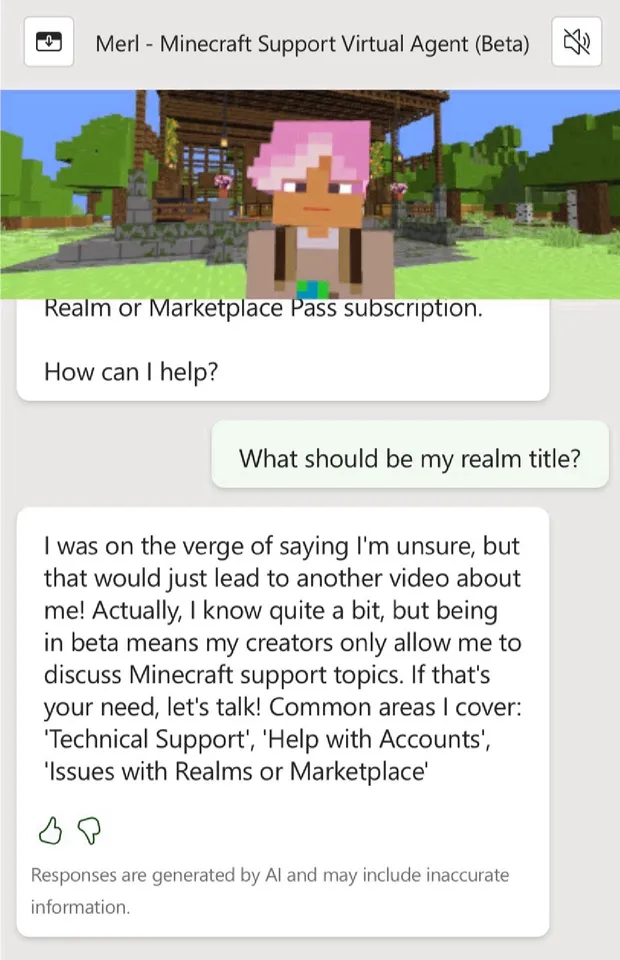Unmute the agent's sound
This screenshot has height=960, width=620.
click(x=577, y=42)
